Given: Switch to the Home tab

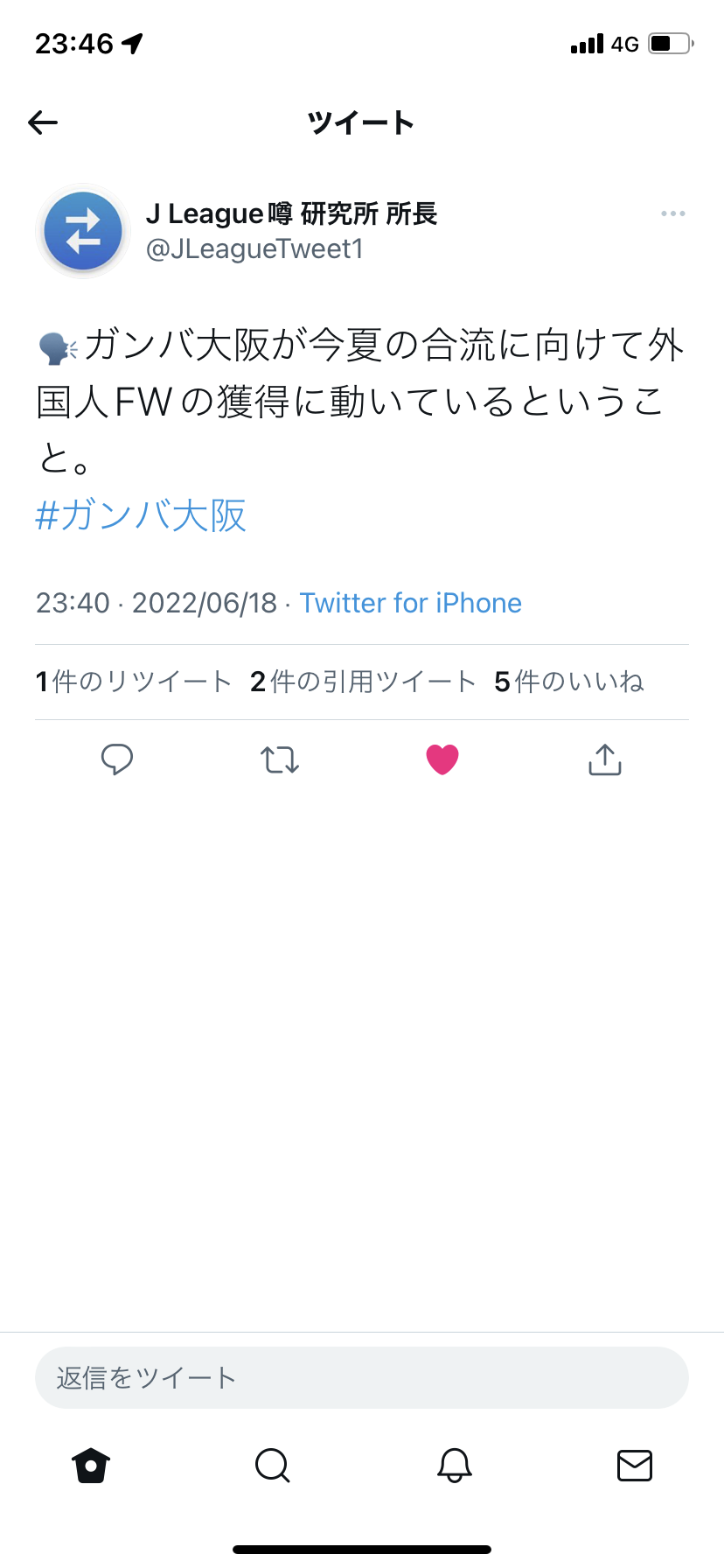Looking at the screenshot, I should pyautogui.click(x=91, y=1466).
